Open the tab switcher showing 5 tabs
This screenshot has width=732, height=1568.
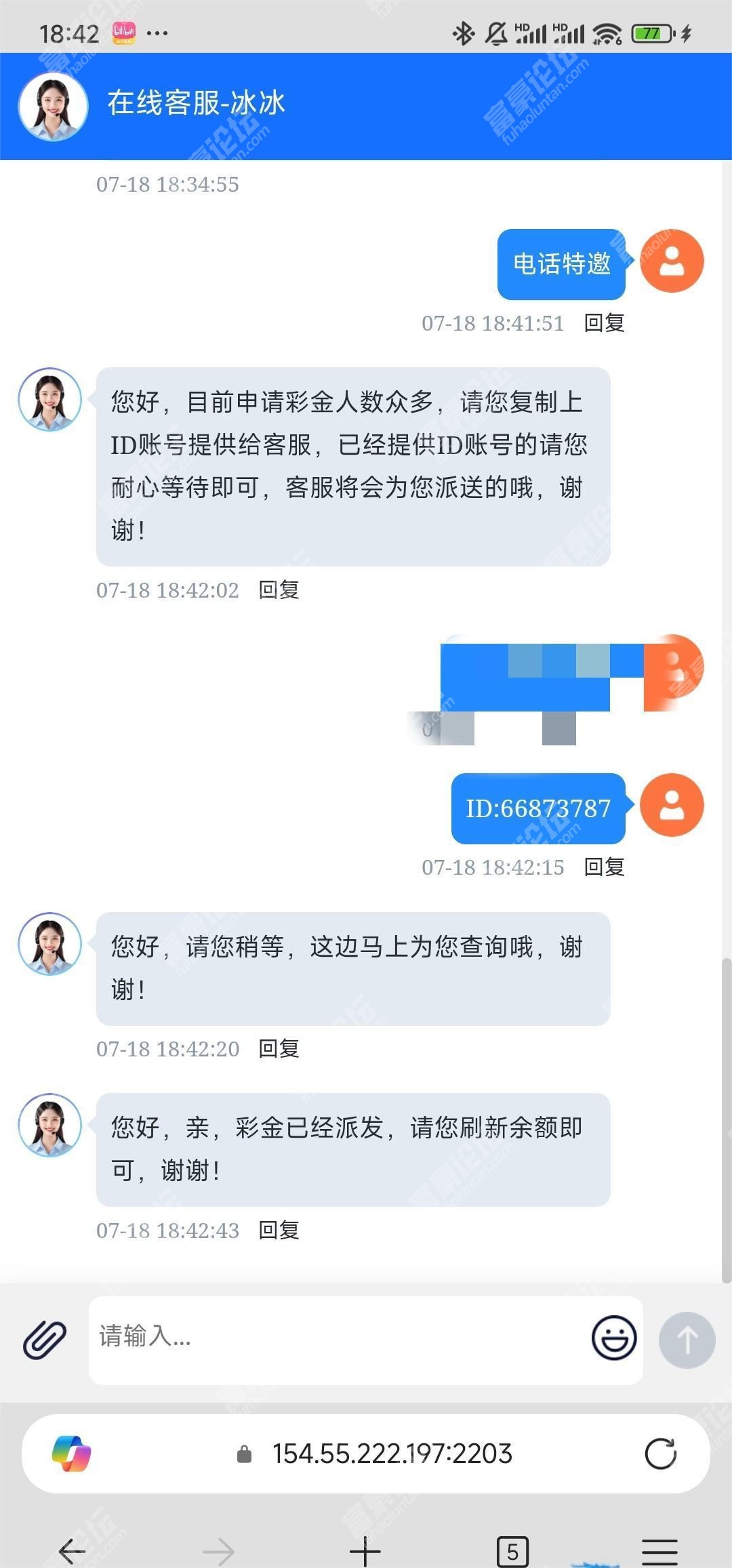pyautogui.click(x=512, y=1550)
